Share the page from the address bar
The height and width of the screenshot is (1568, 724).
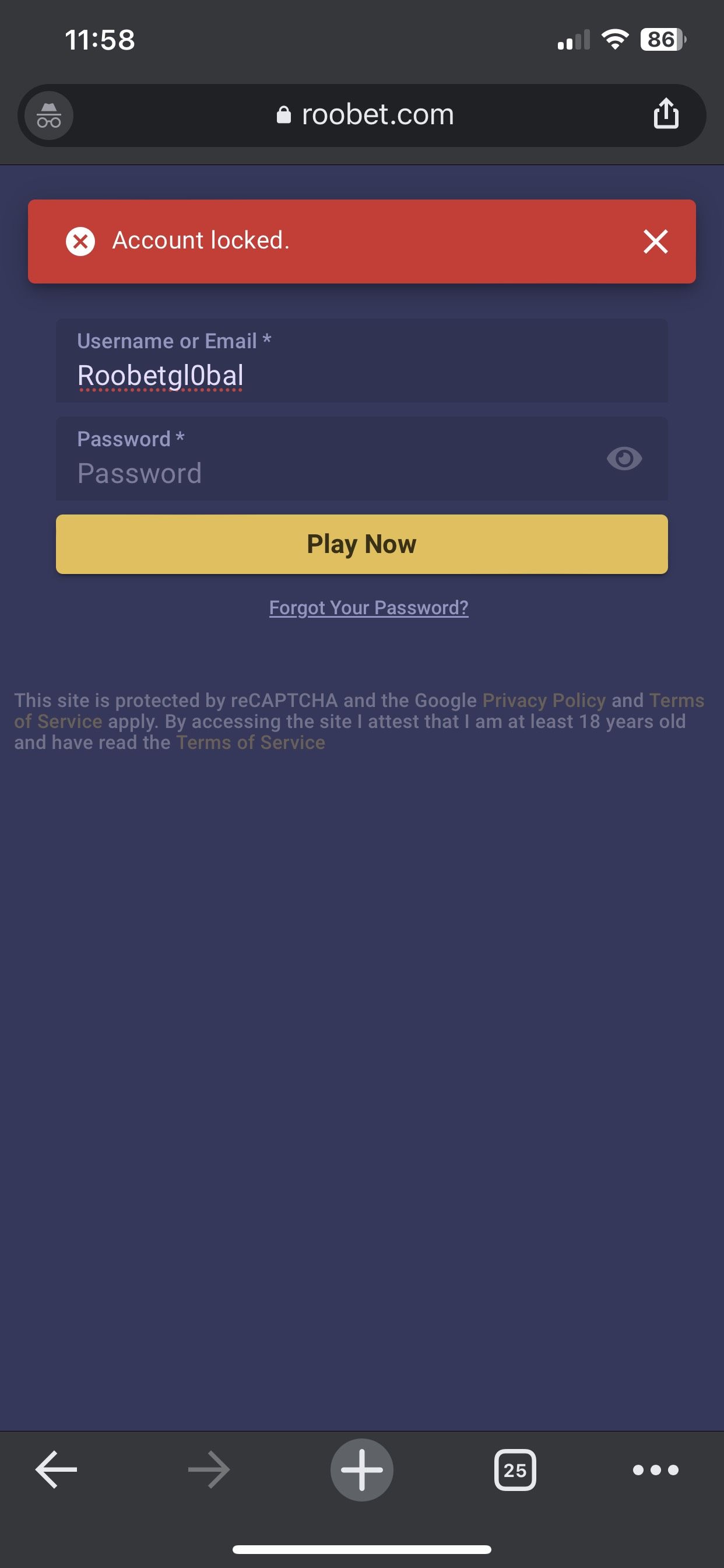[x=666, y=114]
